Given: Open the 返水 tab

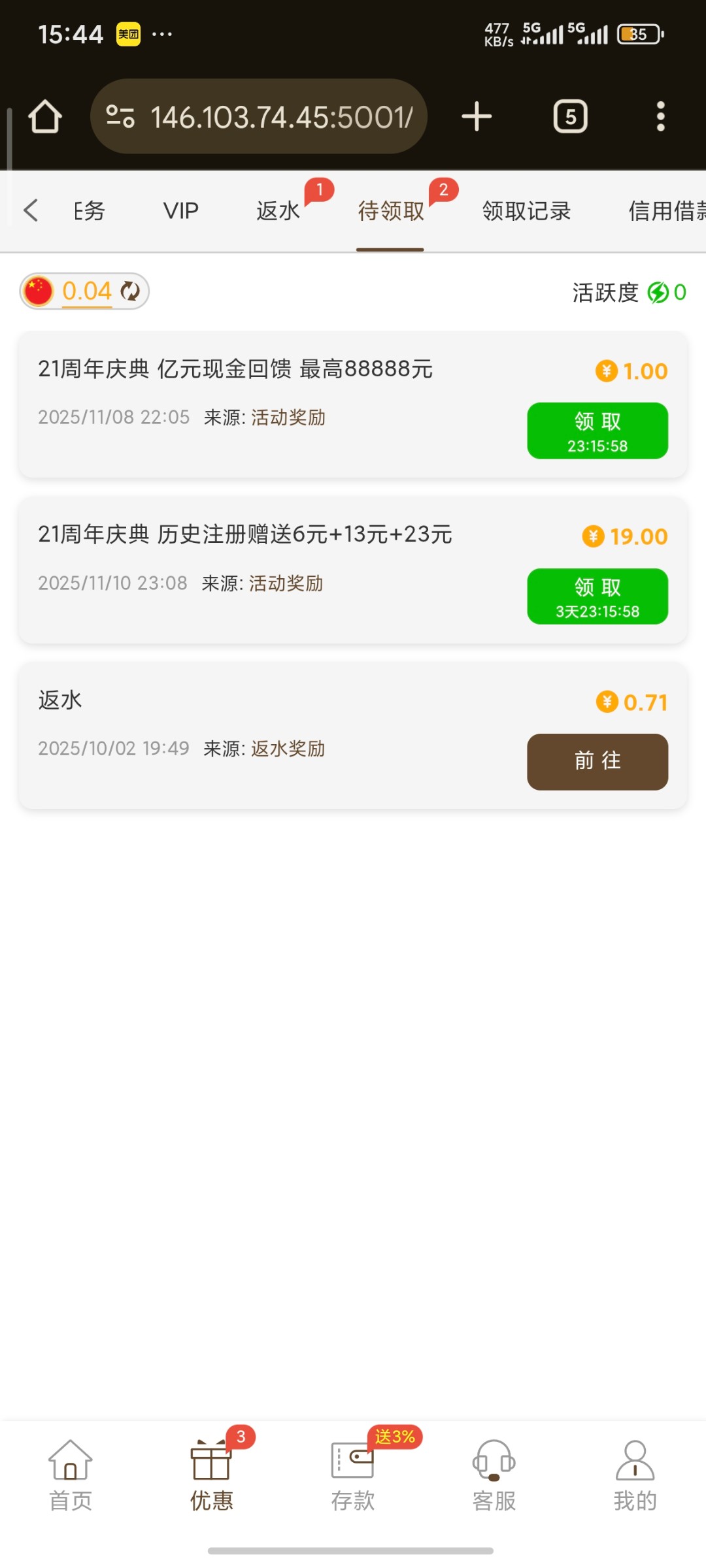Looking at the screenshot, I should (x=278, y=210).
